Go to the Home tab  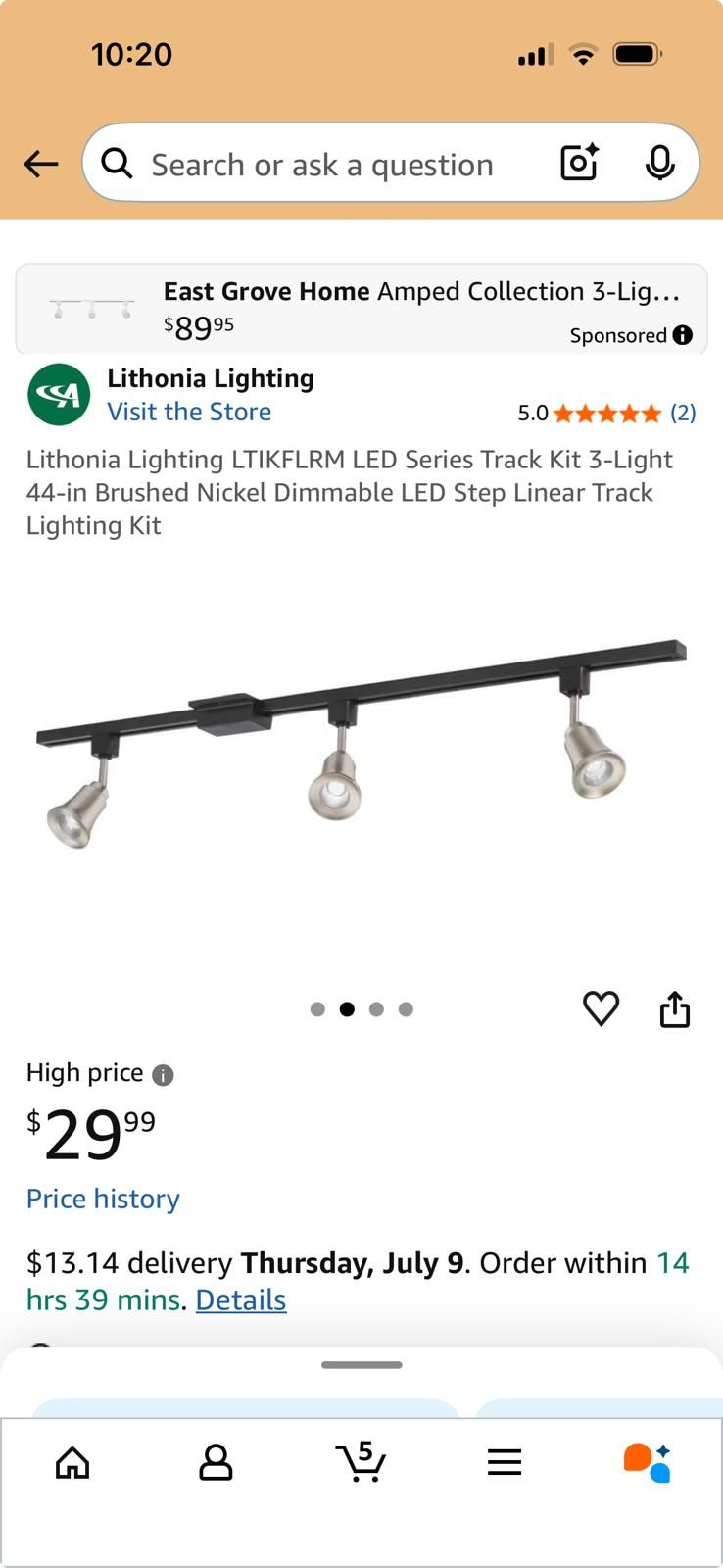[72, 1463]
